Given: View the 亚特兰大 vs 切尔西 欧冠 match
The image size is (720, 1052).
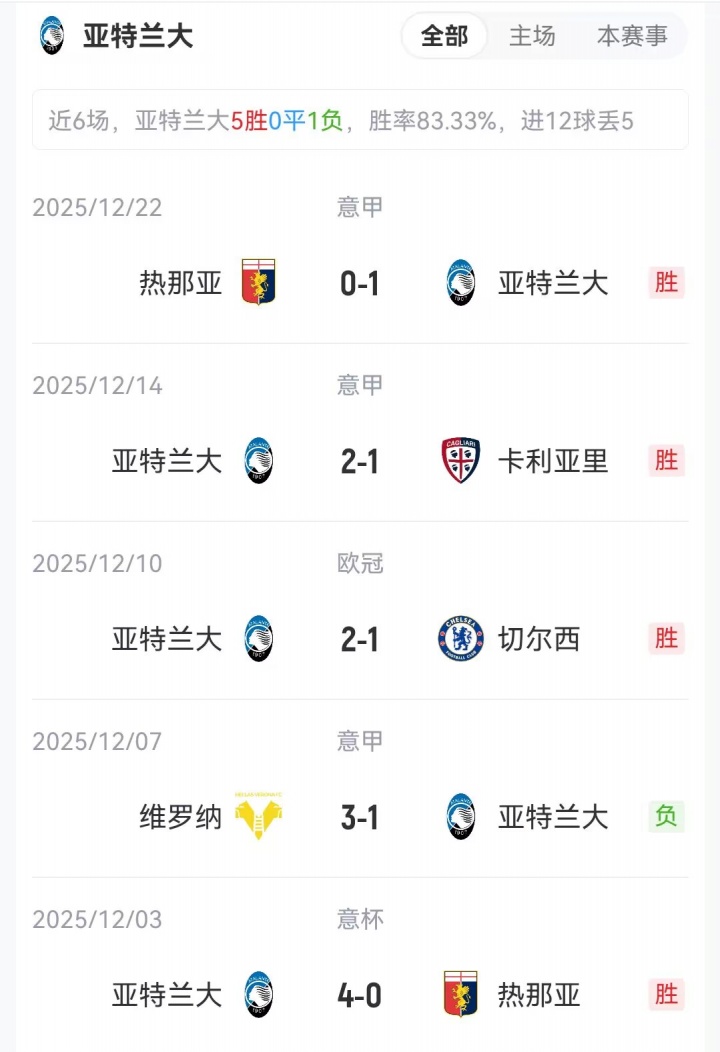Looking at the screenshot, I should [360, 640].
